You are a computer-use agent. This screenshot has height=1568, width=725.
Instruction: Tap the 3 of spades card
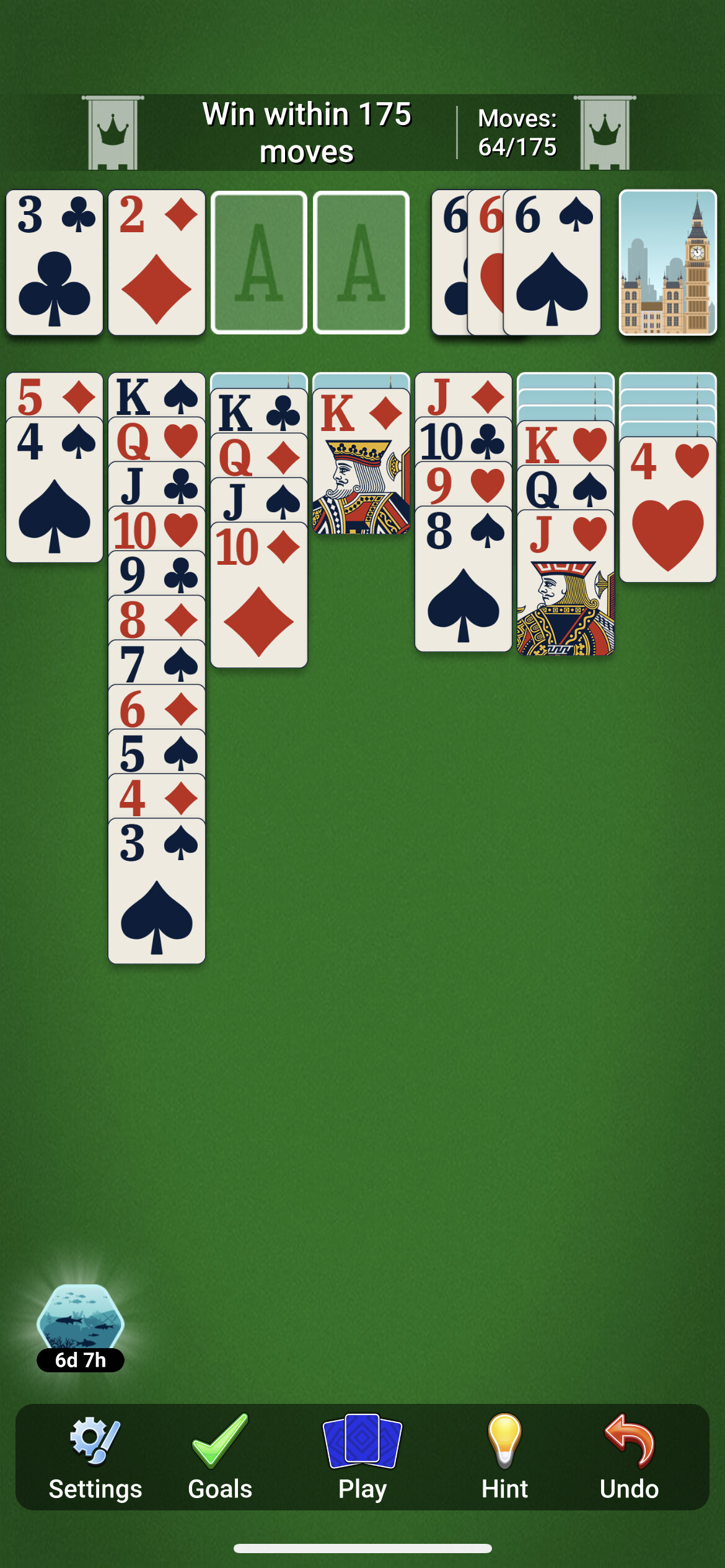tap(157, 892)
